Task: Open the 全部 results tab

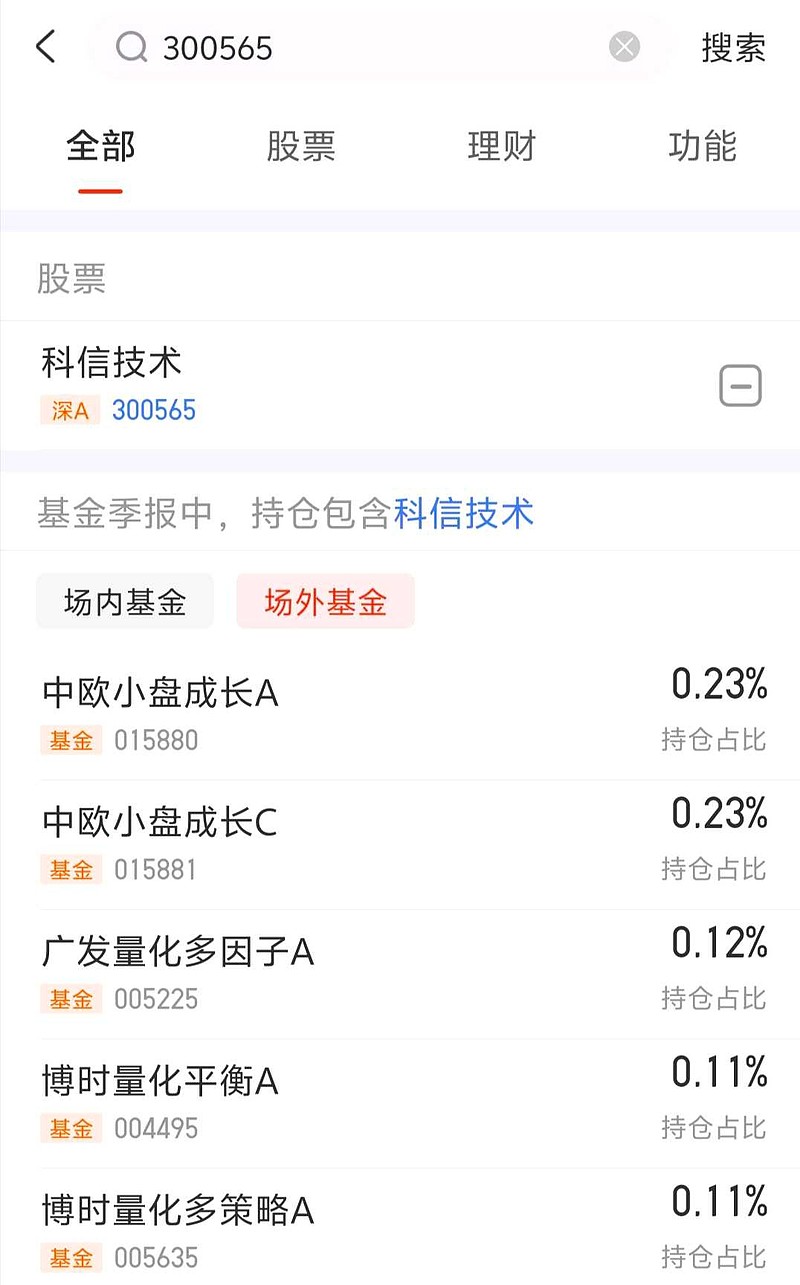Action: tap(98, 147)
